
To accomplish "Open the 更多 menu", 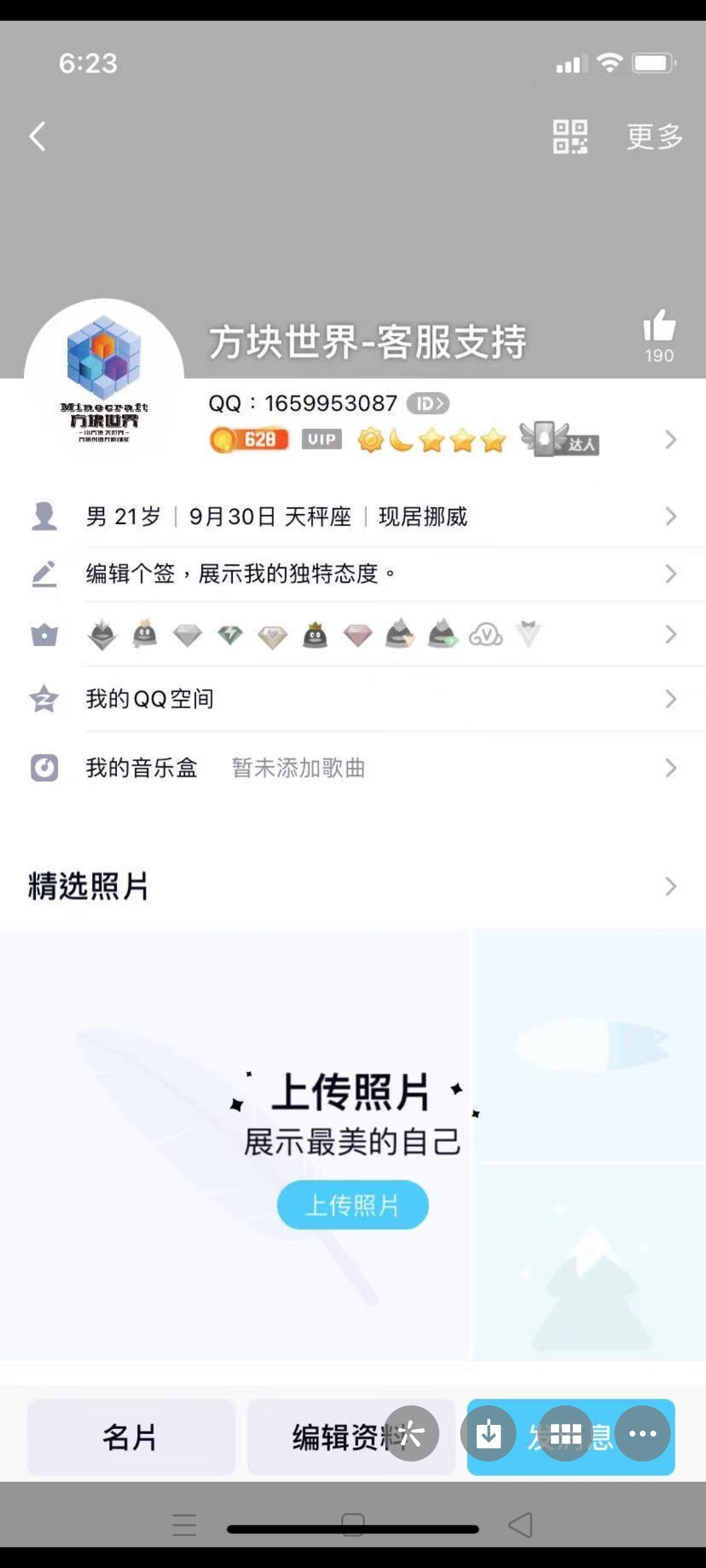I will click(654, 137).
